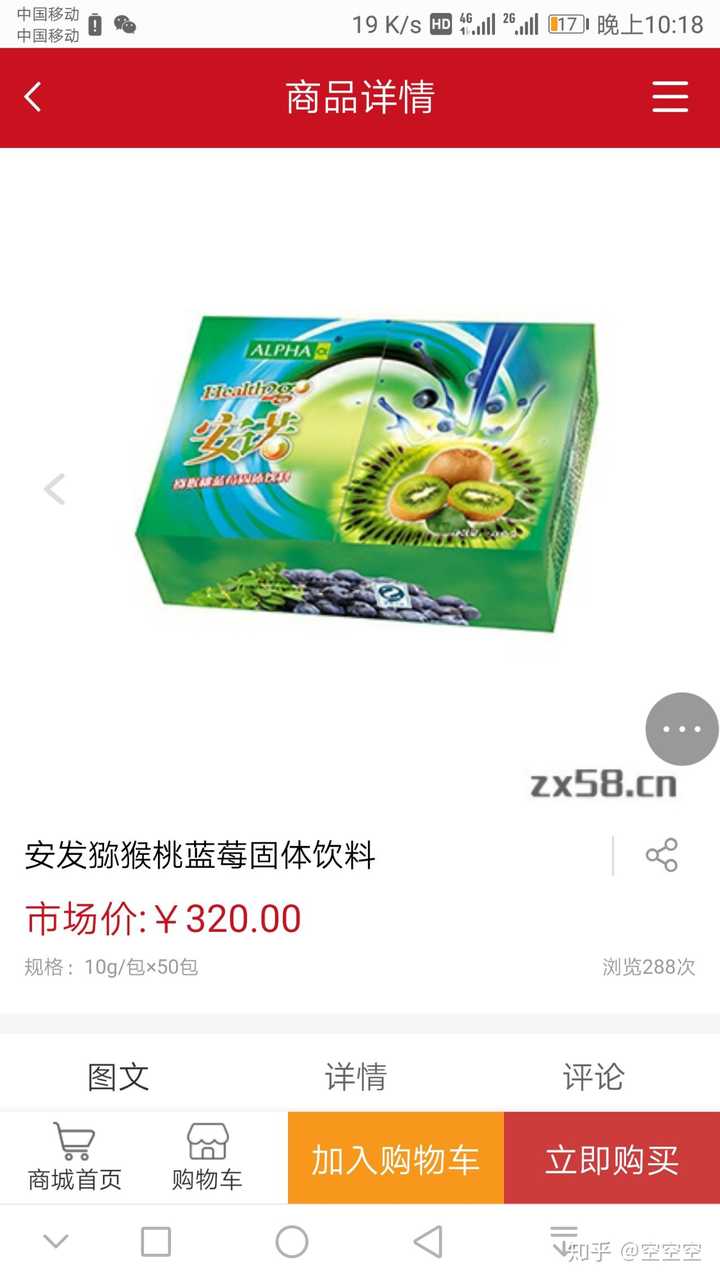Tap the system home circle button

(x=291, y=1242)
